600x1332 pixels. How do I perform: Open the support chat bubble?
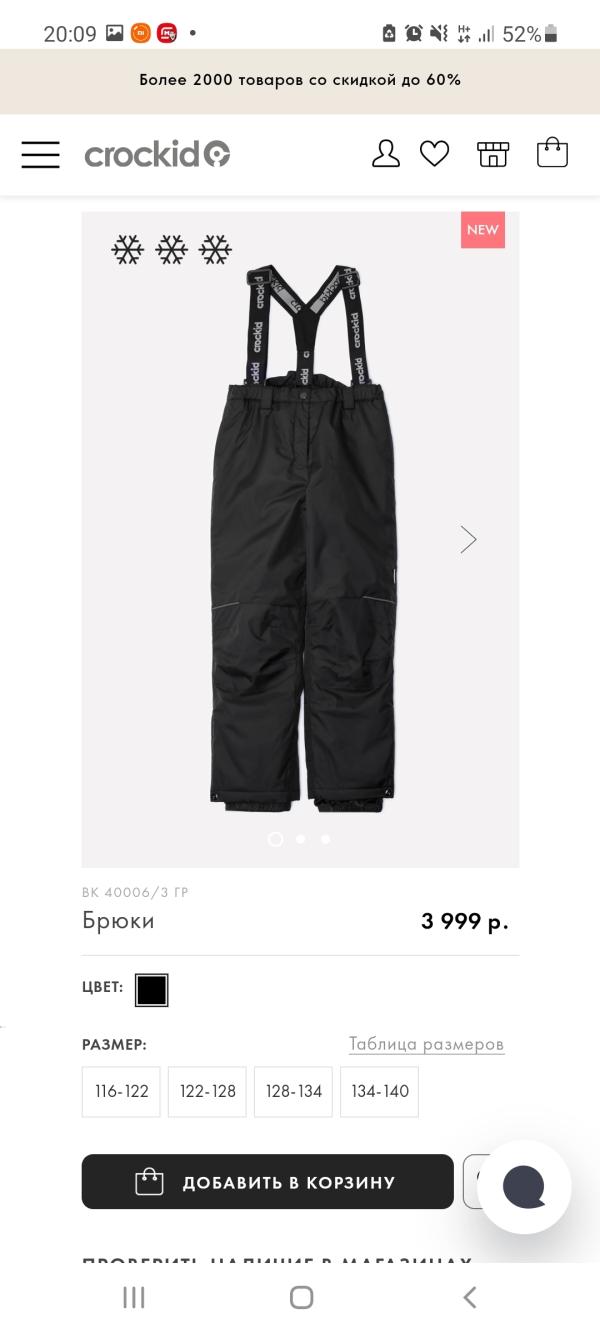524,1187
